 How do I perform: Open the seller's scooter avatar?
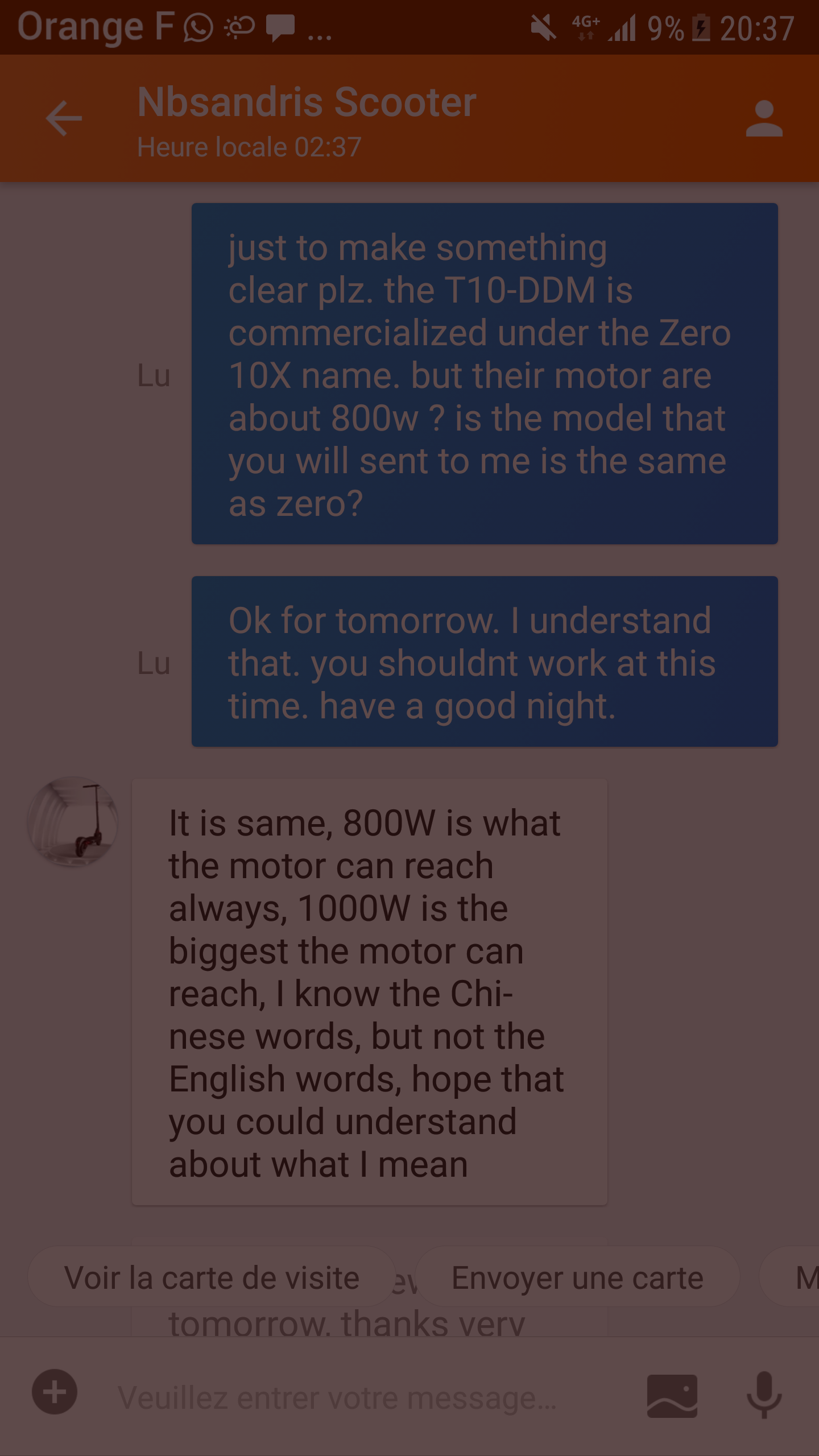tap(73, 822)
